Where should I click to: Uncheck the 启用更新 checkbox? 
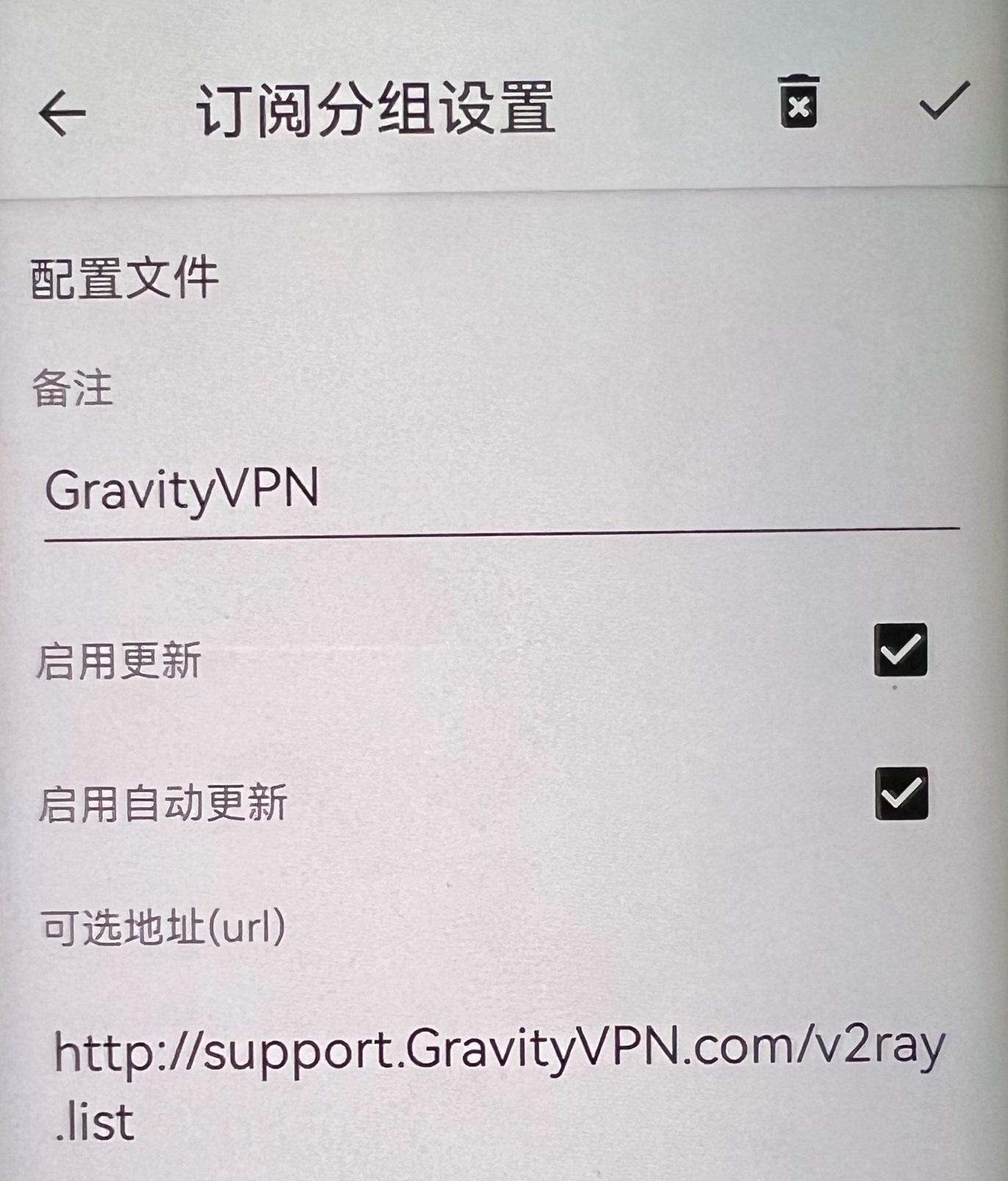pyautogui.click(x=900, y=650)
